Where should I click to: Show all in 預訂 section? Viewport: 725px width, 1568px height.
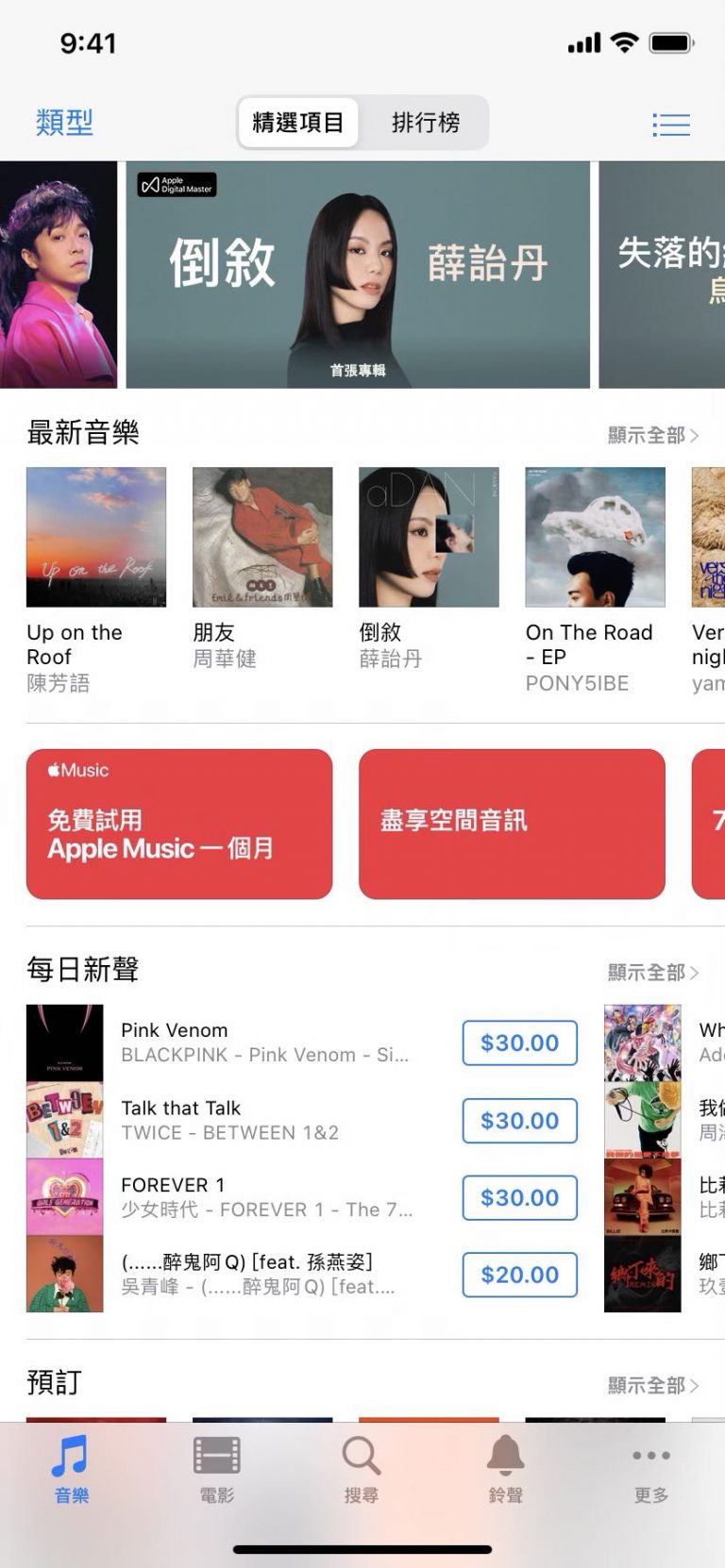652,1385
